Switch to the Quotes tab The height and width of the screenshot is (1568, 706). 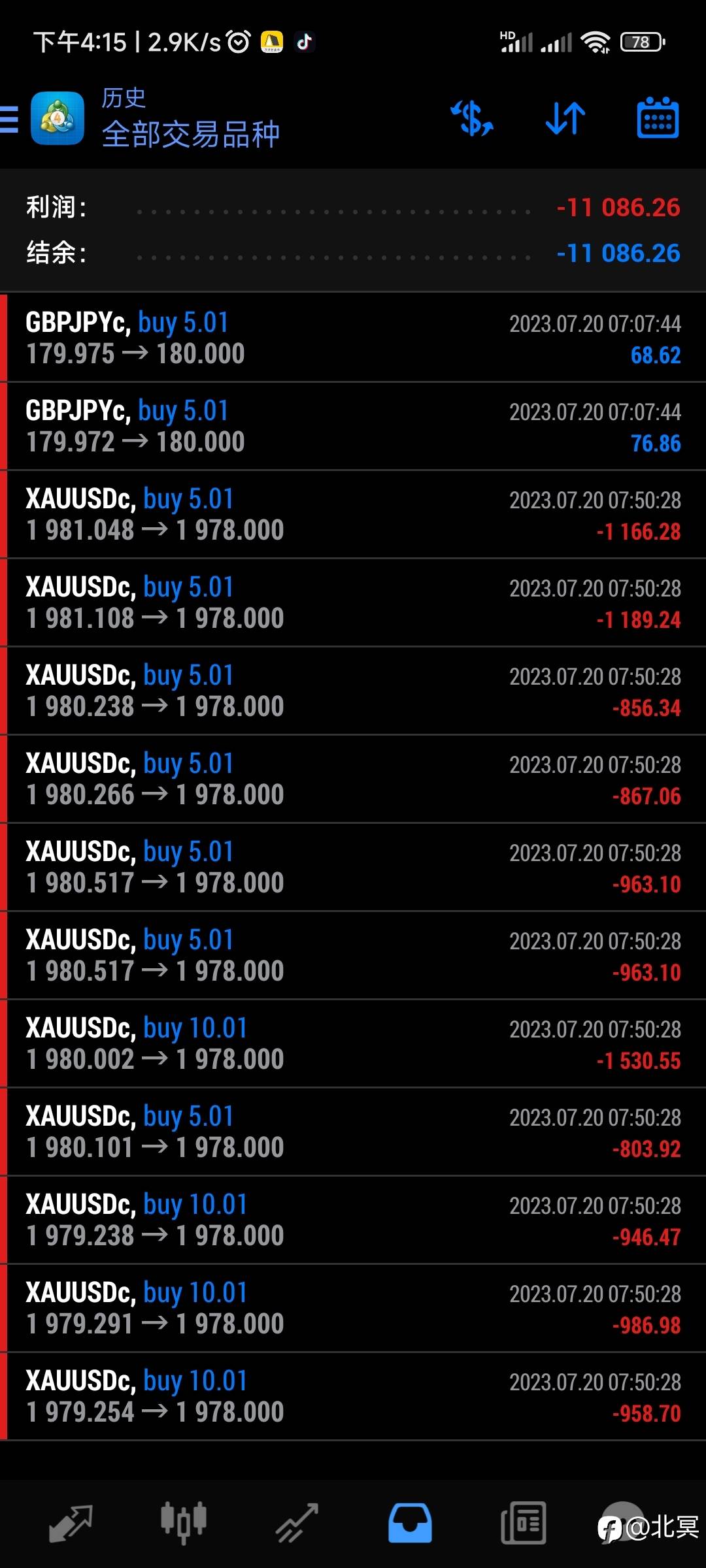point(71,1524)
